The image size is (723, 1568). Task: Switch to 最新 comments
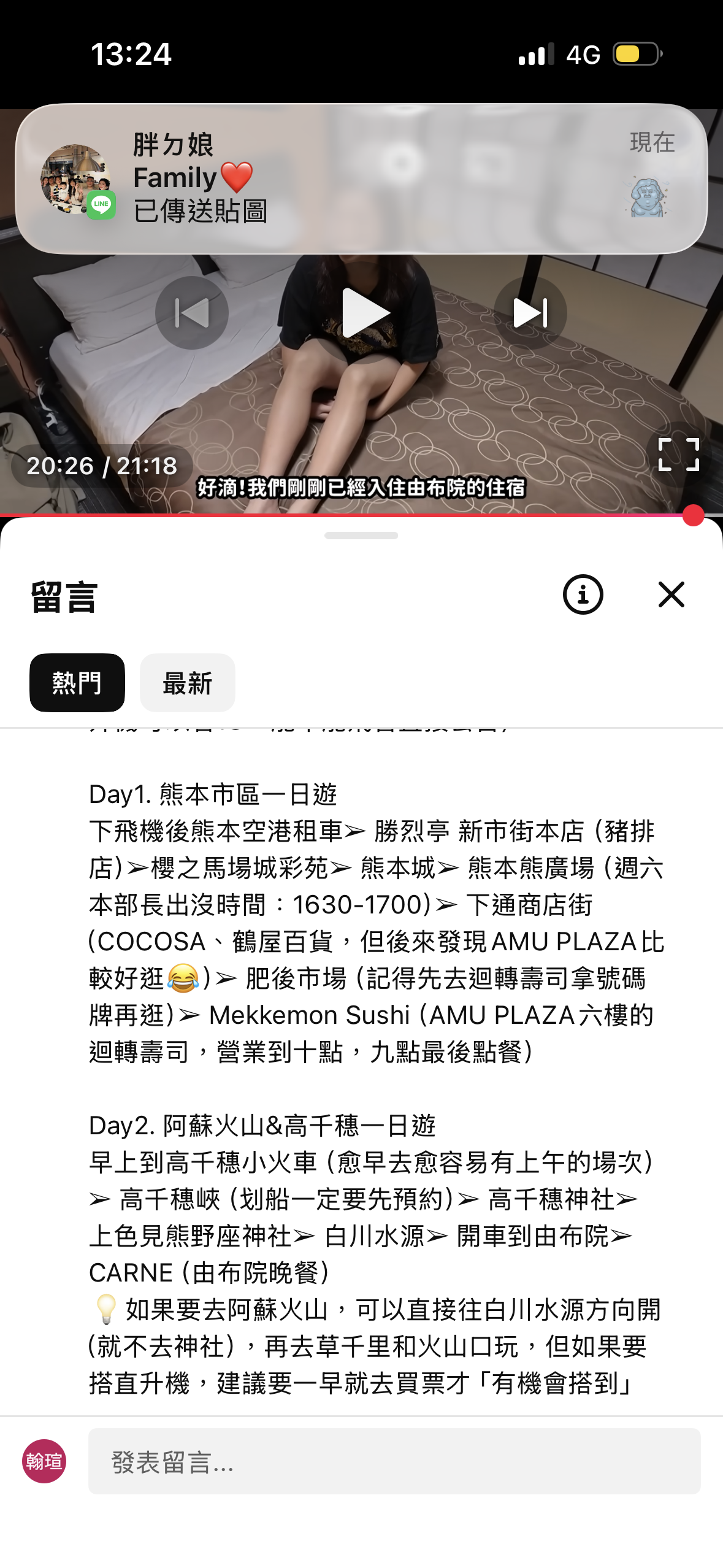pyautogui.click(x=187, y=683)
